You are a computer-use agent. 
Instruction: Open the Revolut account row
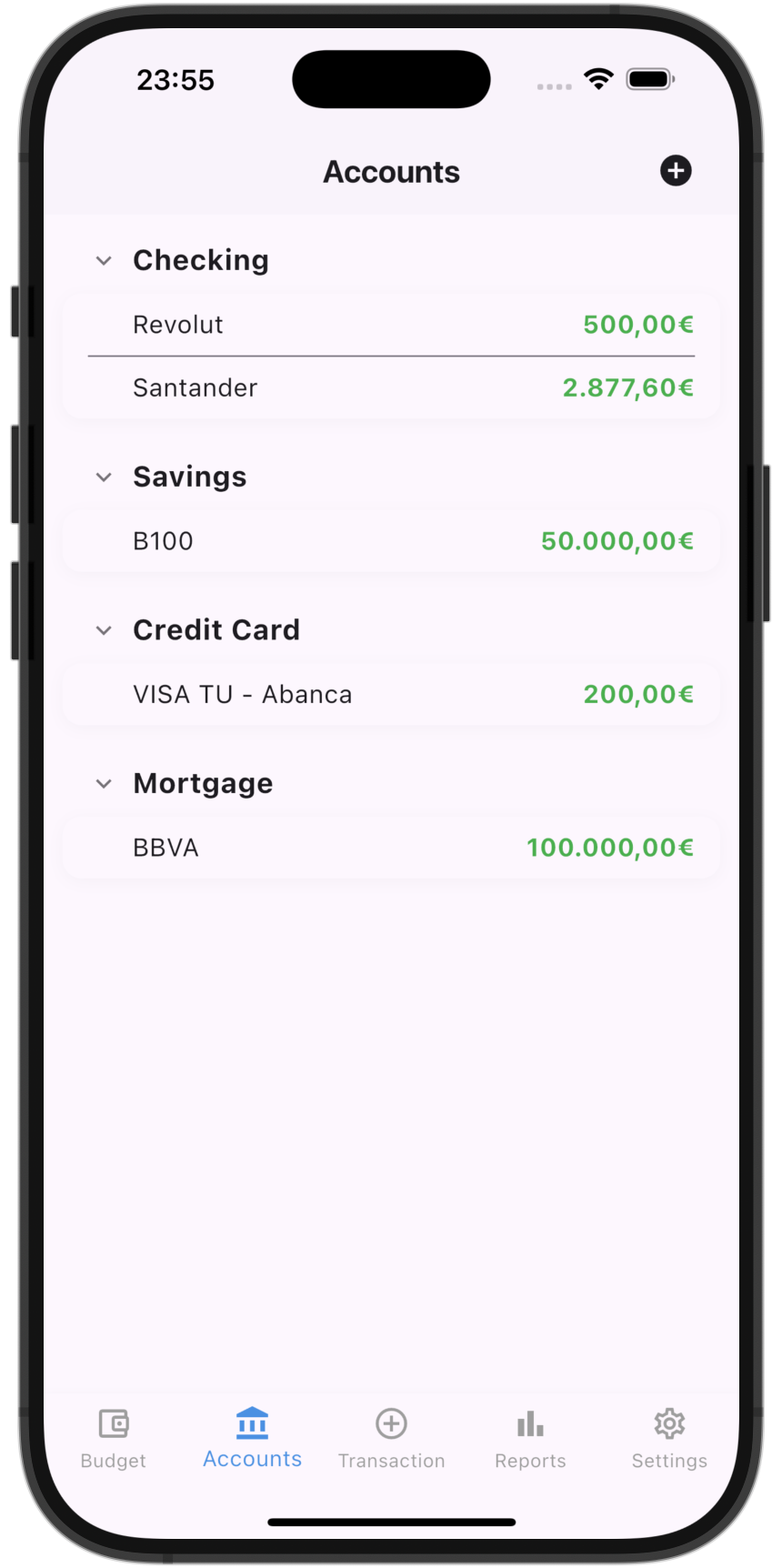tap(391, 325)
